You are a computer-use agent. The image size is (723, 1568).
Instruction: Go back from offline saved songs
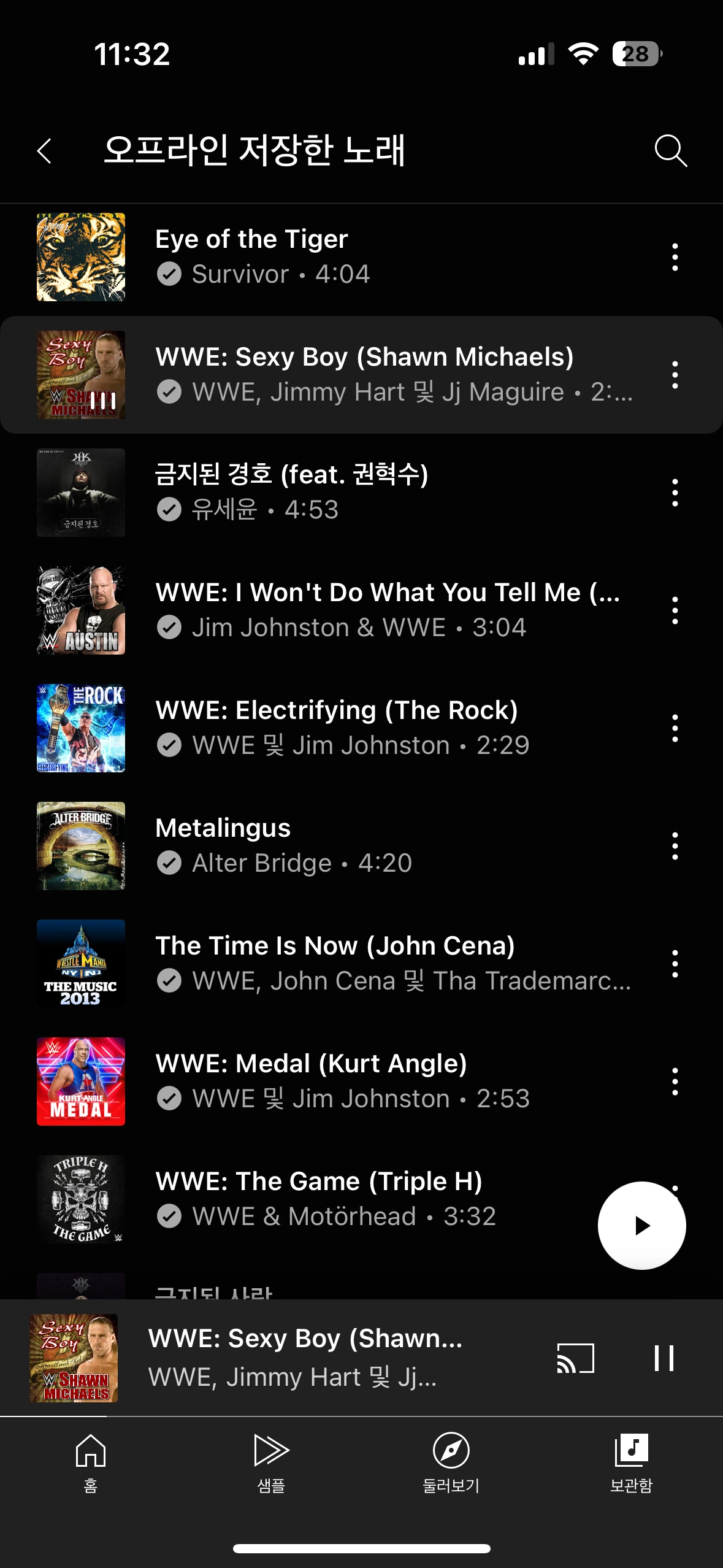[44, 151]
